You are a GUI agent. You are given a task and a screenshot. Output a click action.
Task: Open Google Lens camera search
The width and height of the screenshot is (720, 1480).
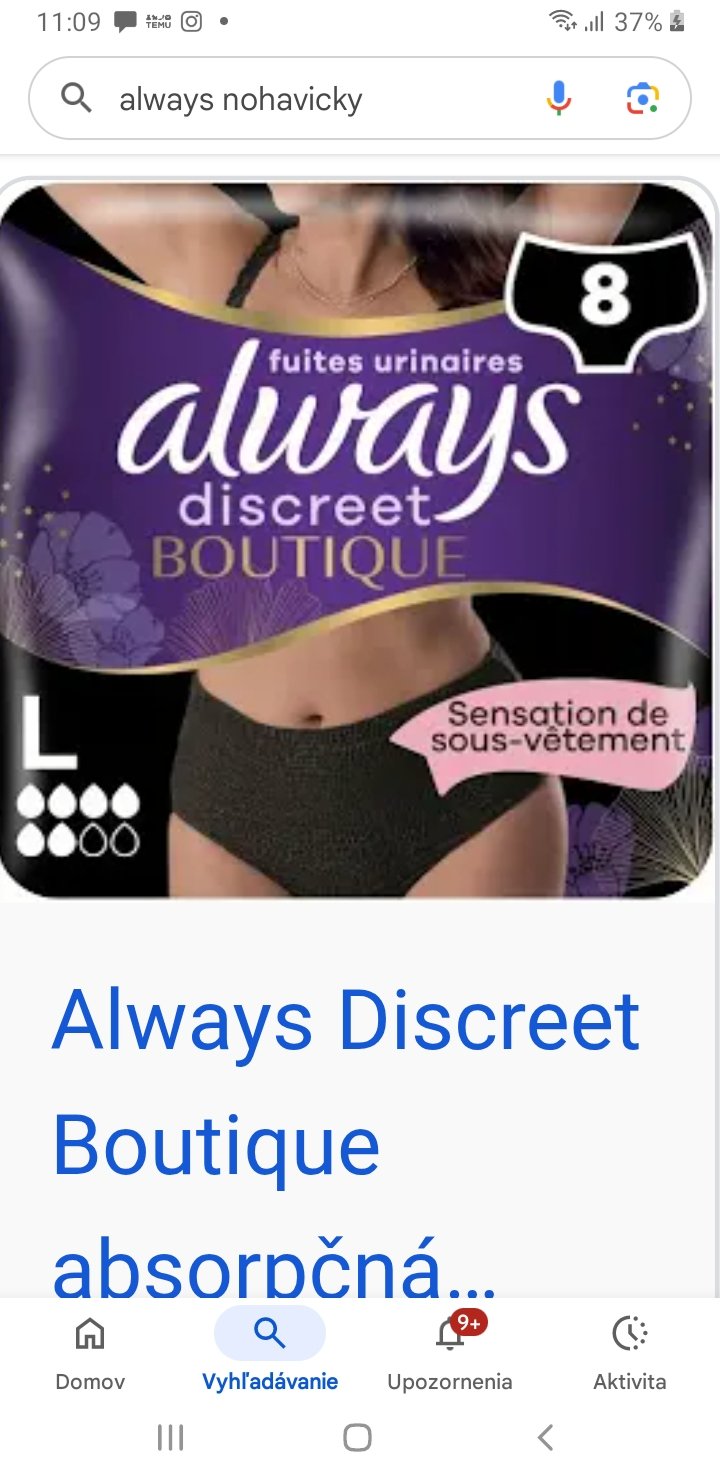pos(642,98)
